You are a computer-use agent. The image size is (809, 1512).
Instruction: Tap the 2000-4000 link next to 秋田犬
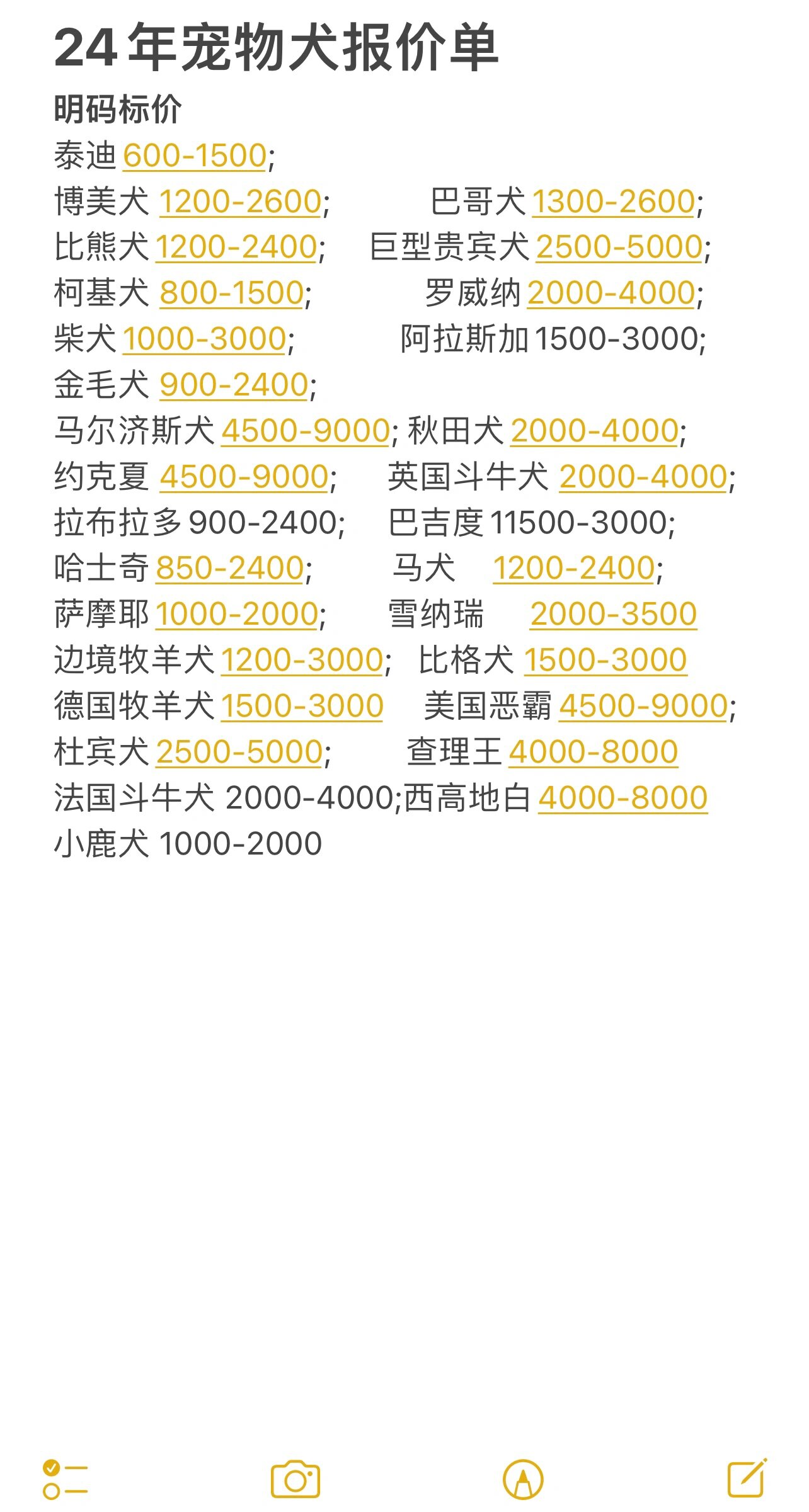click(593, 431)
